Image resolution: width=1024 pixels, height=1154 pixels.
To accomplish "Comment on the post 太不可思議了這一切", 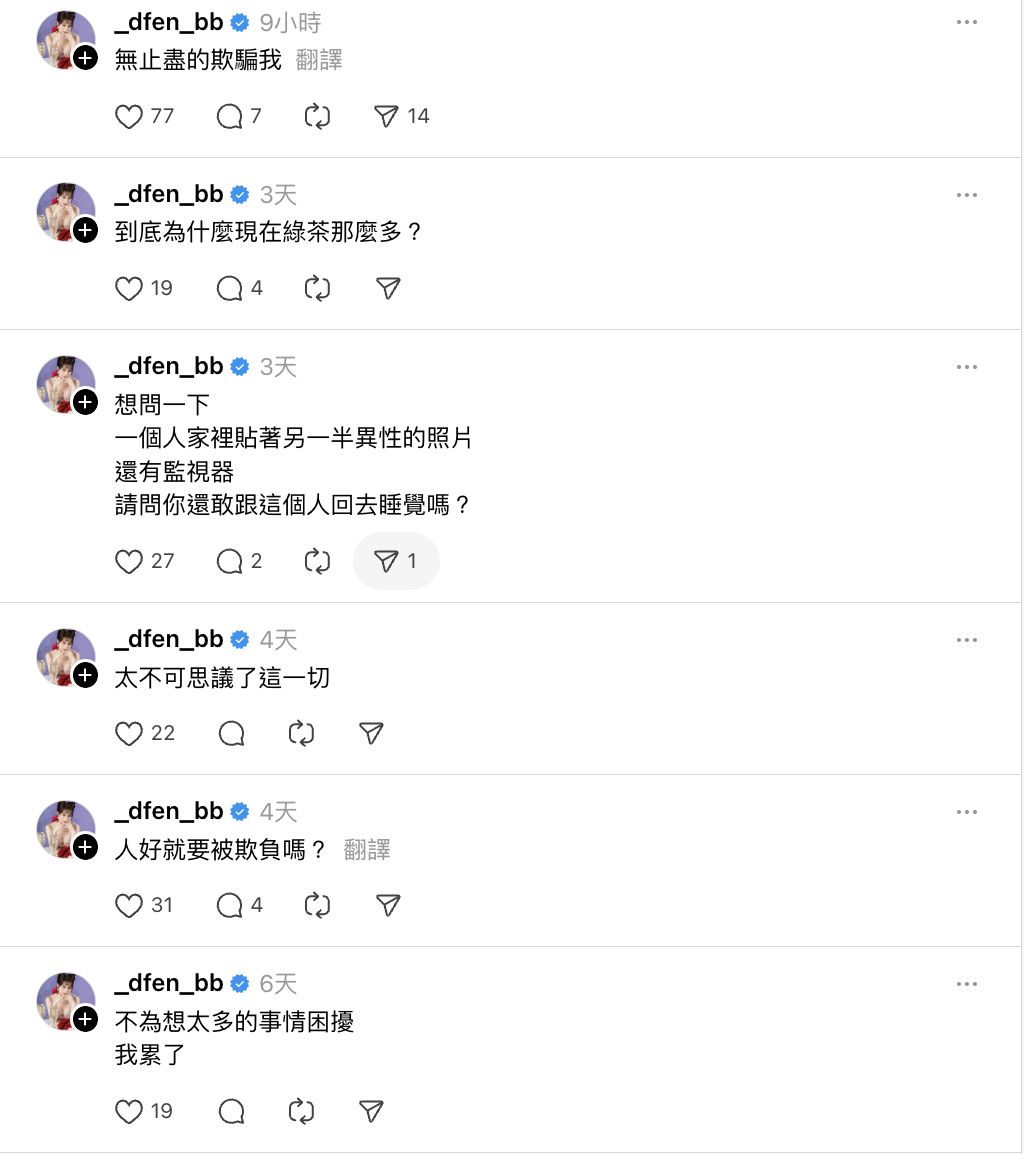I will coord(231,734).
